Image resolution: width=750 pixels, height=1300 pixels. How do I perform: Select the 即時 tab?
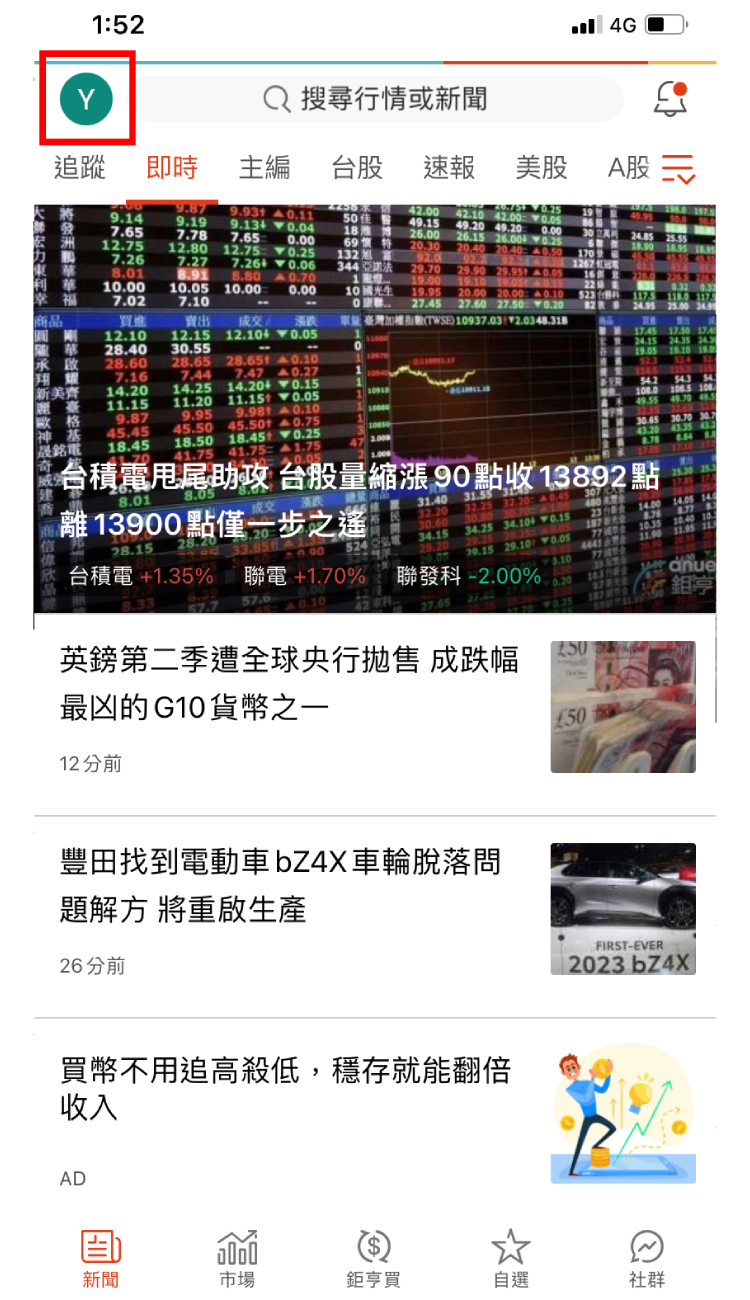172,168
